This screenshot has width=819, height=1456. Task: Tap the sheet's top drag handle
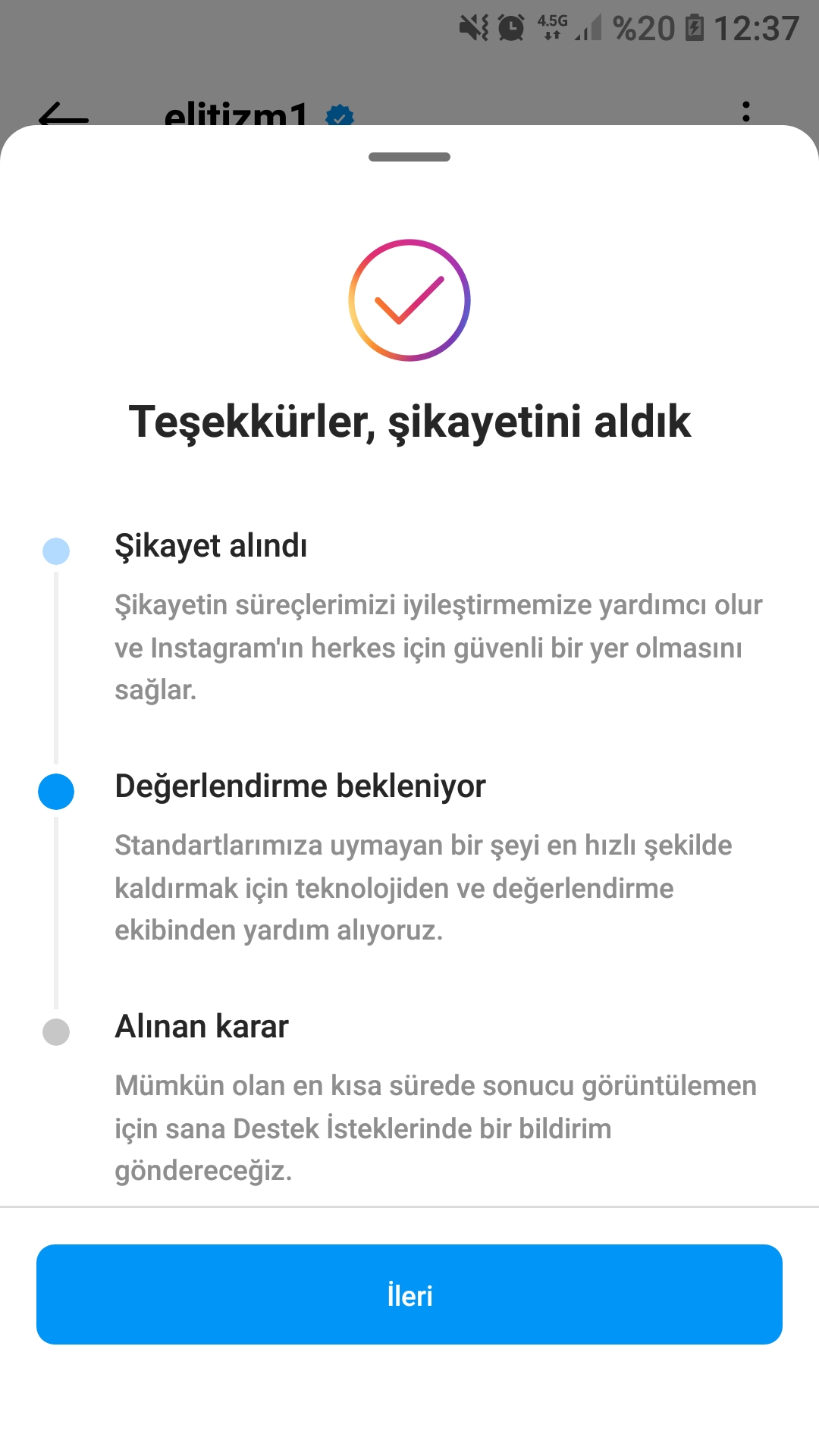click(x=409, y=157)
